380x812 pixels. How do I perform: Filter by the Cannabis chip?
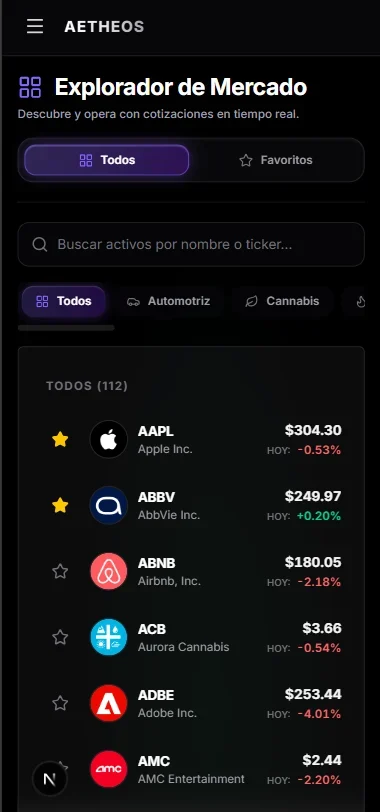283,301
